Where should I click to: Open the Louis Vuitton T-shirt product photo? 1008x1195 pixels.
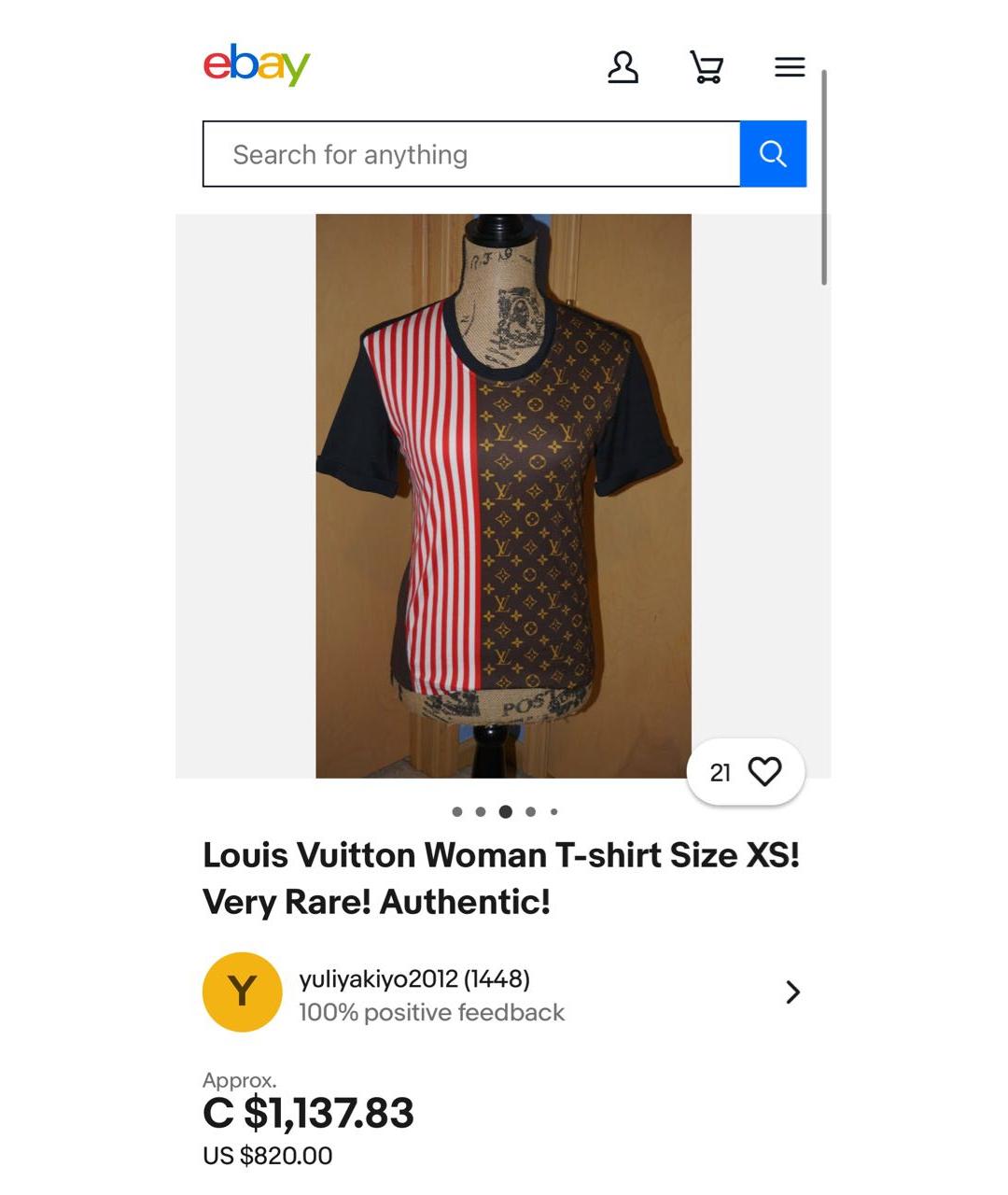(503, 495)
